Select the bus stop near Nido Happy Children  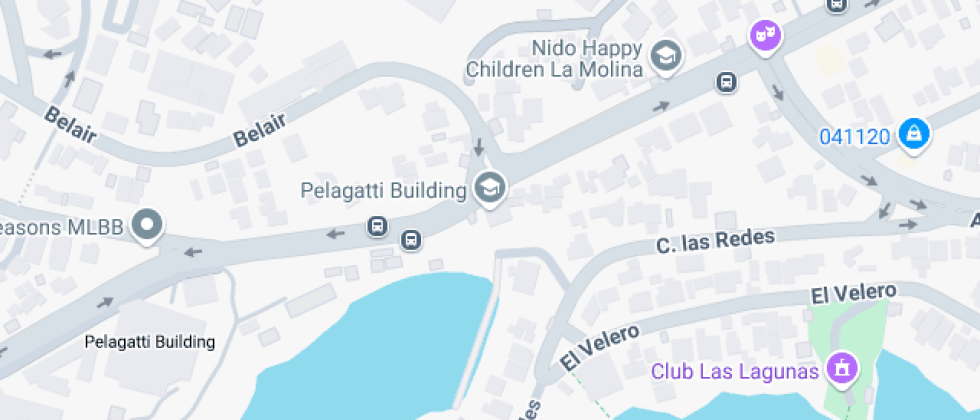tap(727, 83)
